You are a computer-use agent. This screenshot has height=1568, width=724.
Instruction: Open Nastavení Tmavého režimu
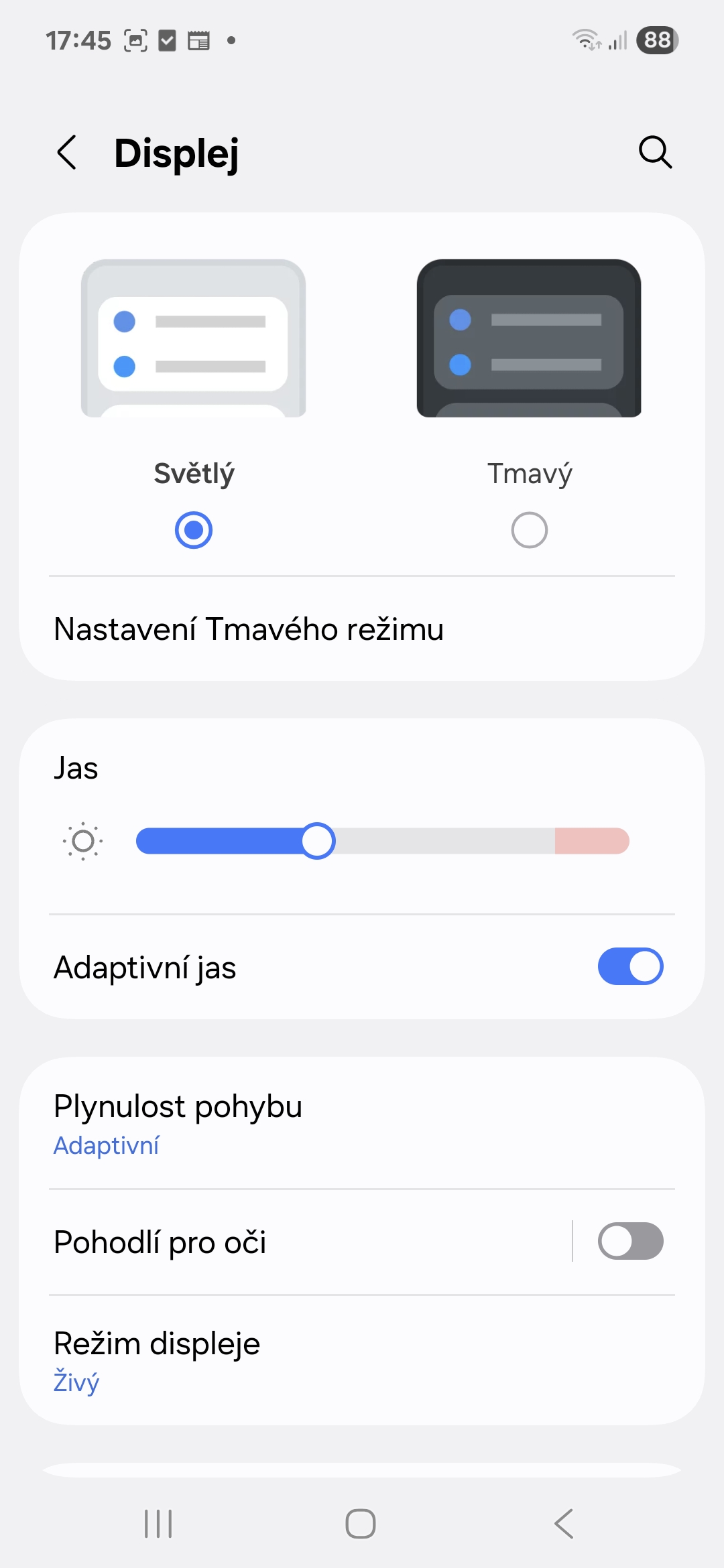(x=362, y=629)
